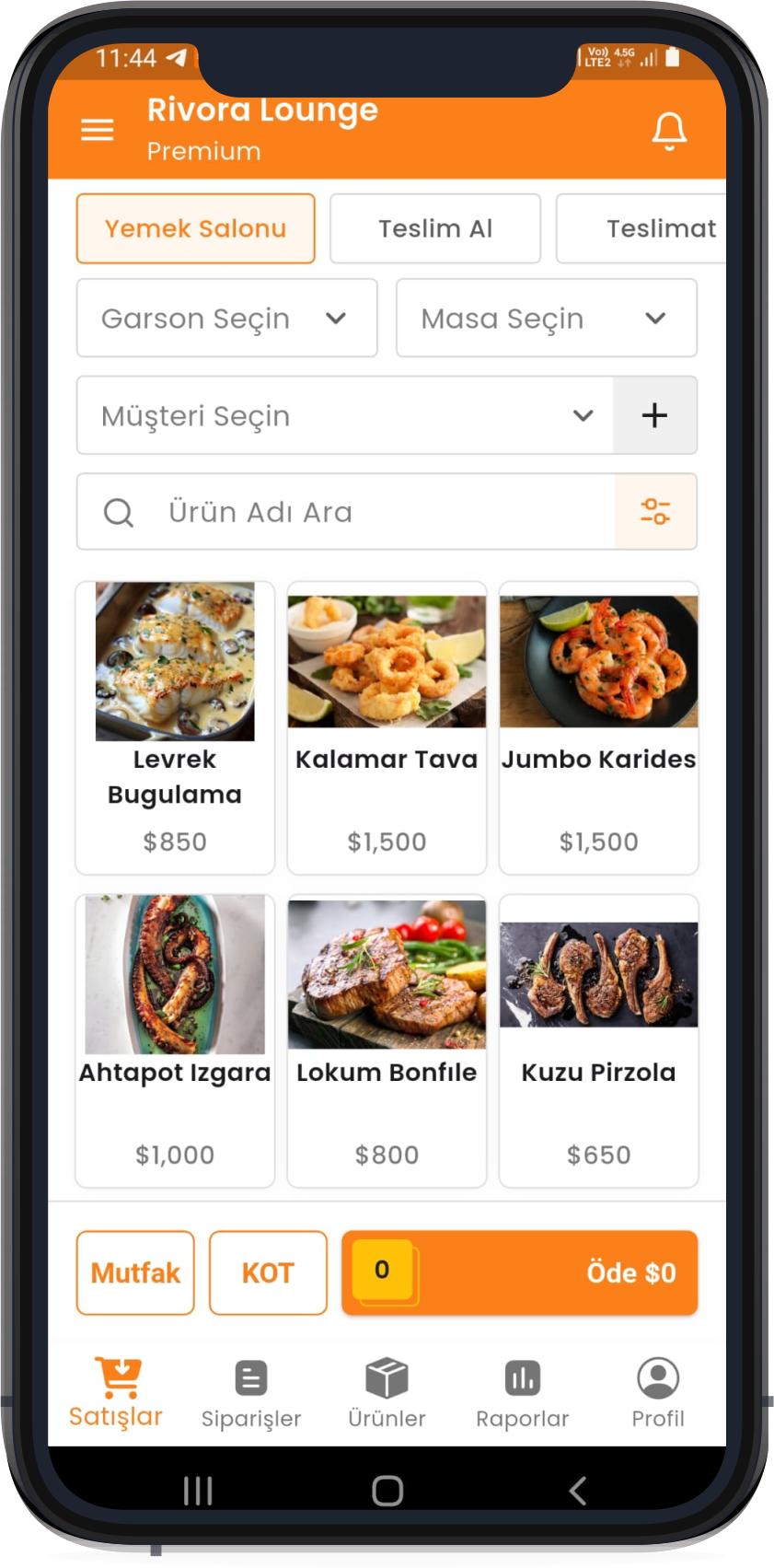Open the product filter options
Viewport: 774px width, 1568px height.
tap(655, 512)
